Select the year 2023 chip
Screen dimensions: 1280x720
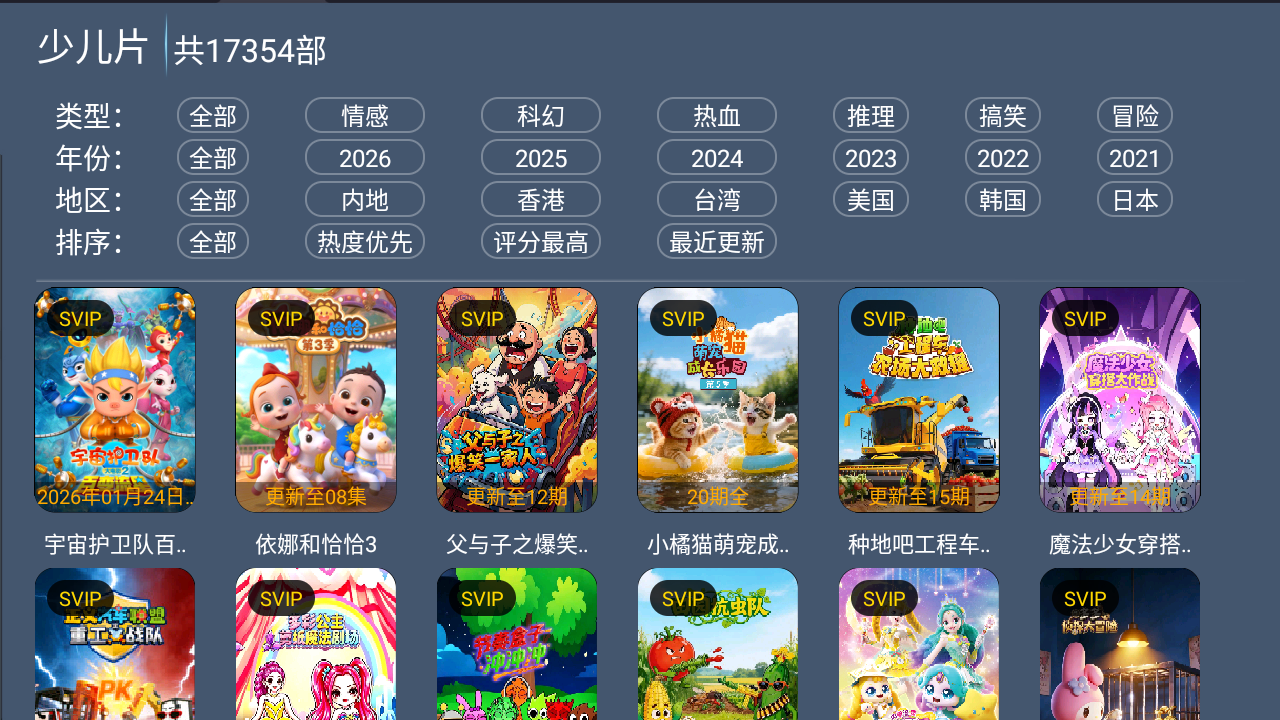(870, 158)
